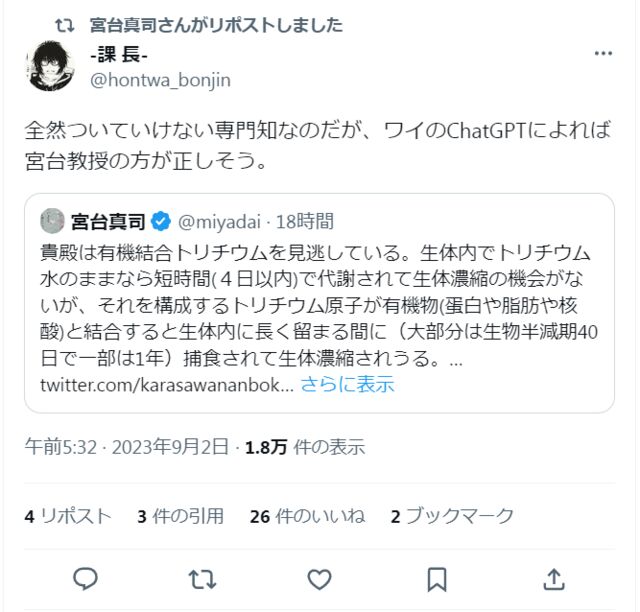Share this tweet via the share icon
640x612 pixels.
[x=553, y=578]
